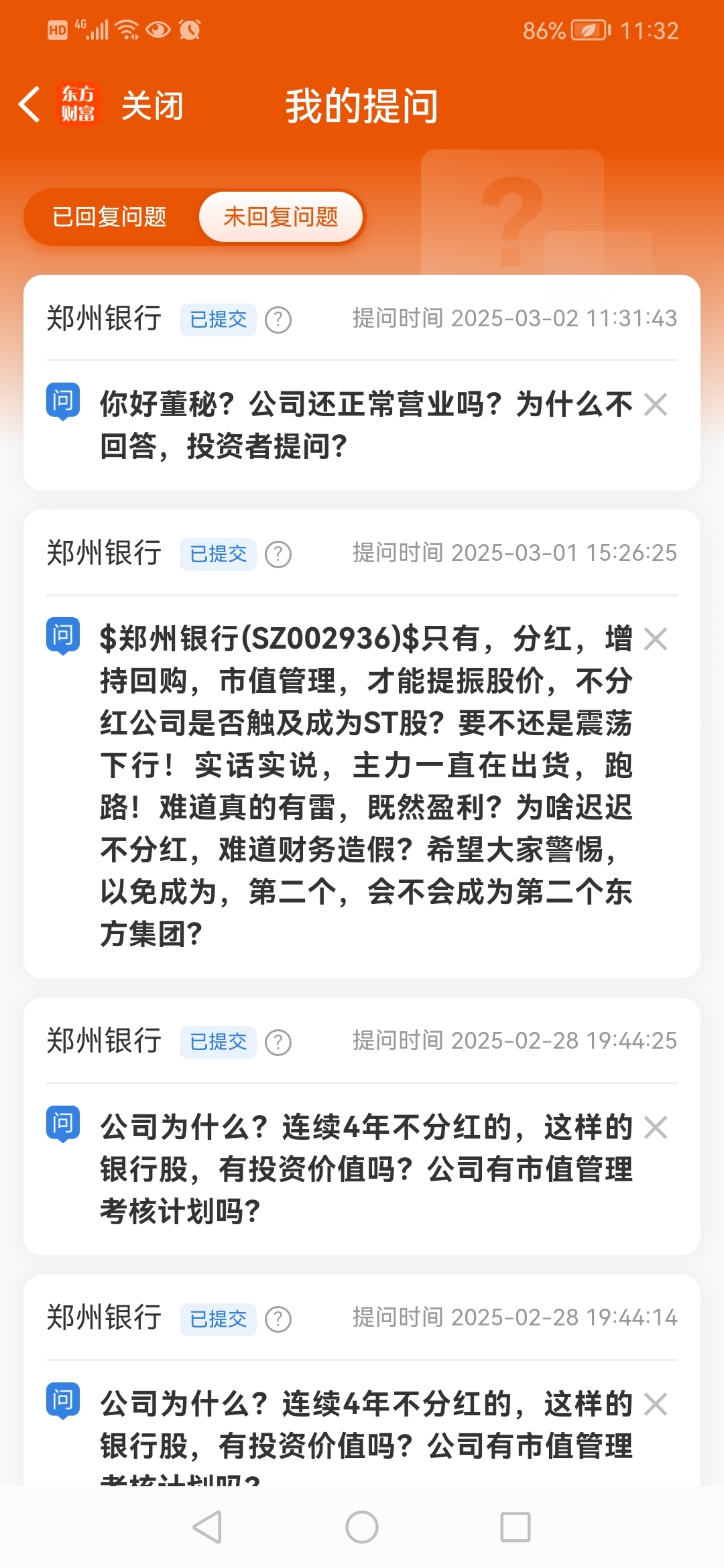Viewport: 724px width, 1568px height.
Task: Select the 未回复问题 tab
Action: (x=281, y=216)
